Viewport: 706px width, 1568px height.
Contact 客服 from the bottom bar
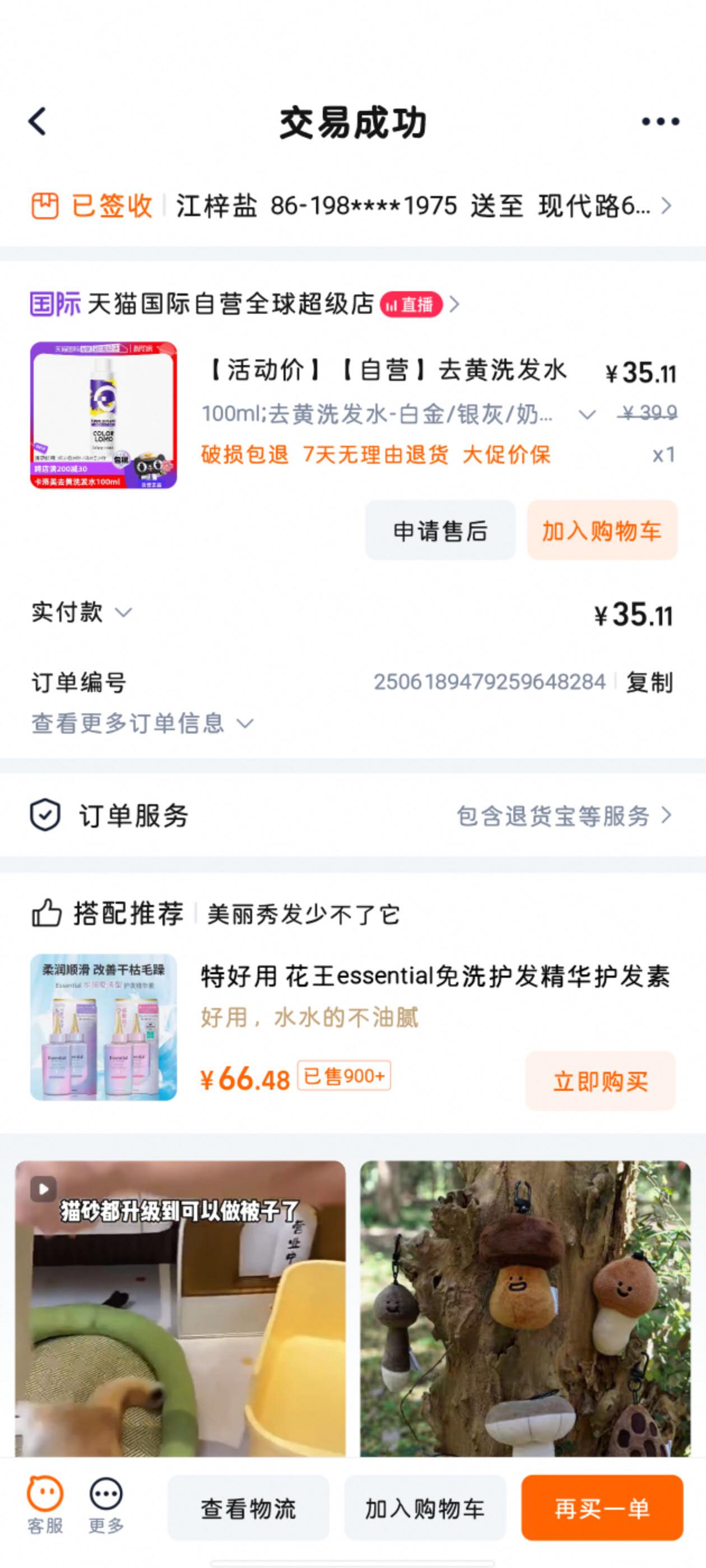pos(45,1506)
